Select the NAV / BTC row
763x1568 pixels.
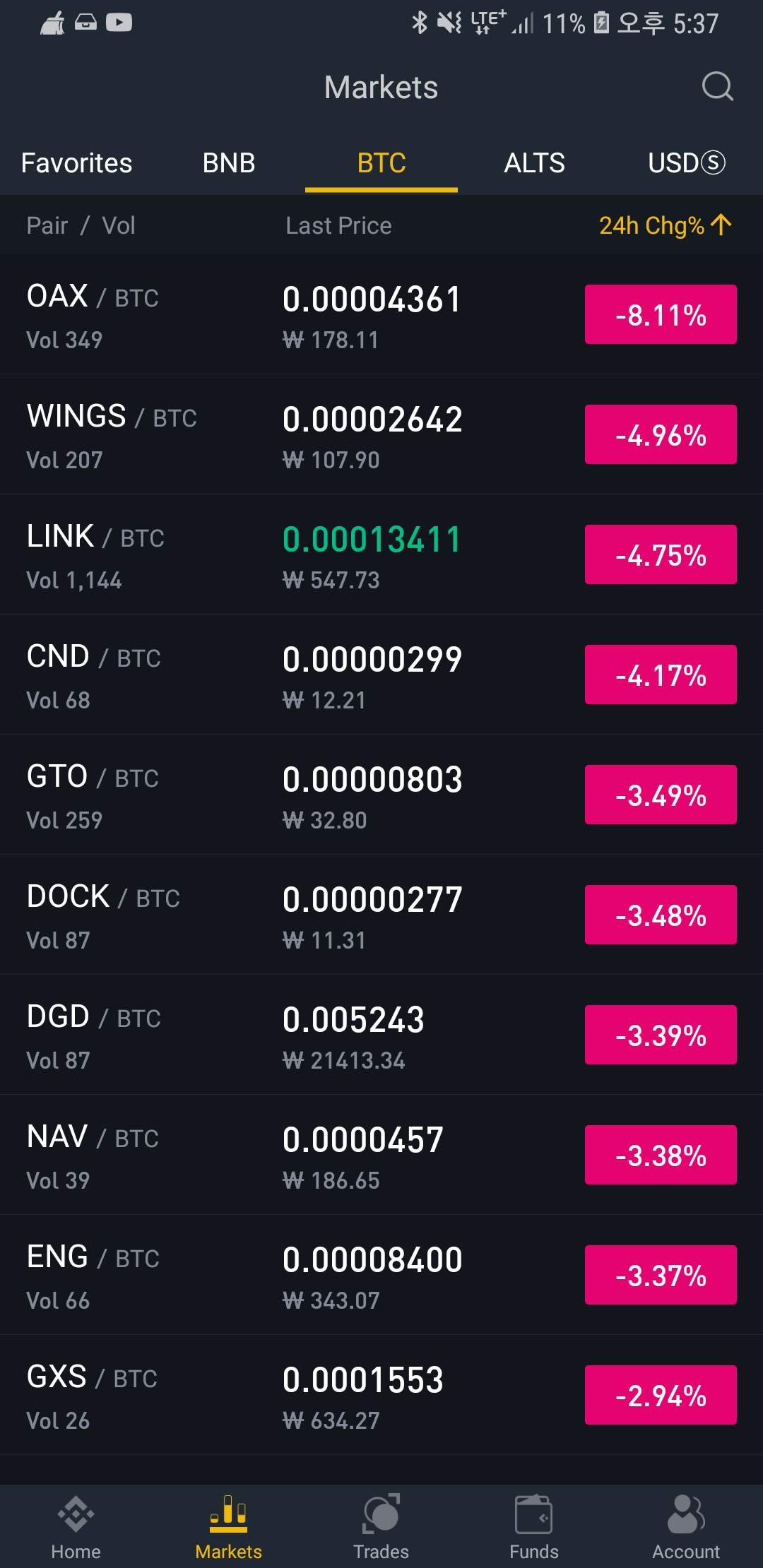tap(381, 1155)
